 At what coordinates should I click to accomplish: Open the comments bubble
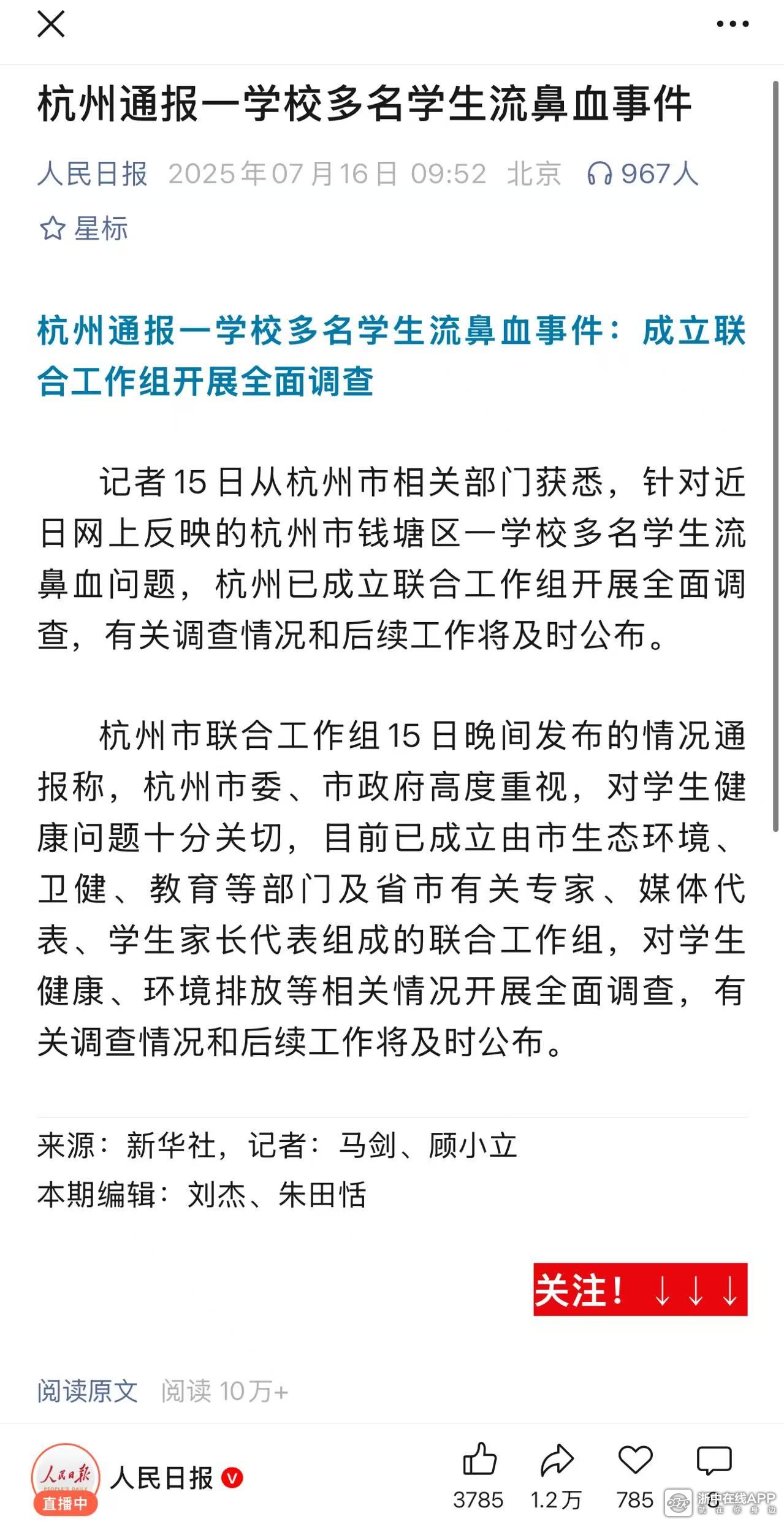coord(714,1462)
